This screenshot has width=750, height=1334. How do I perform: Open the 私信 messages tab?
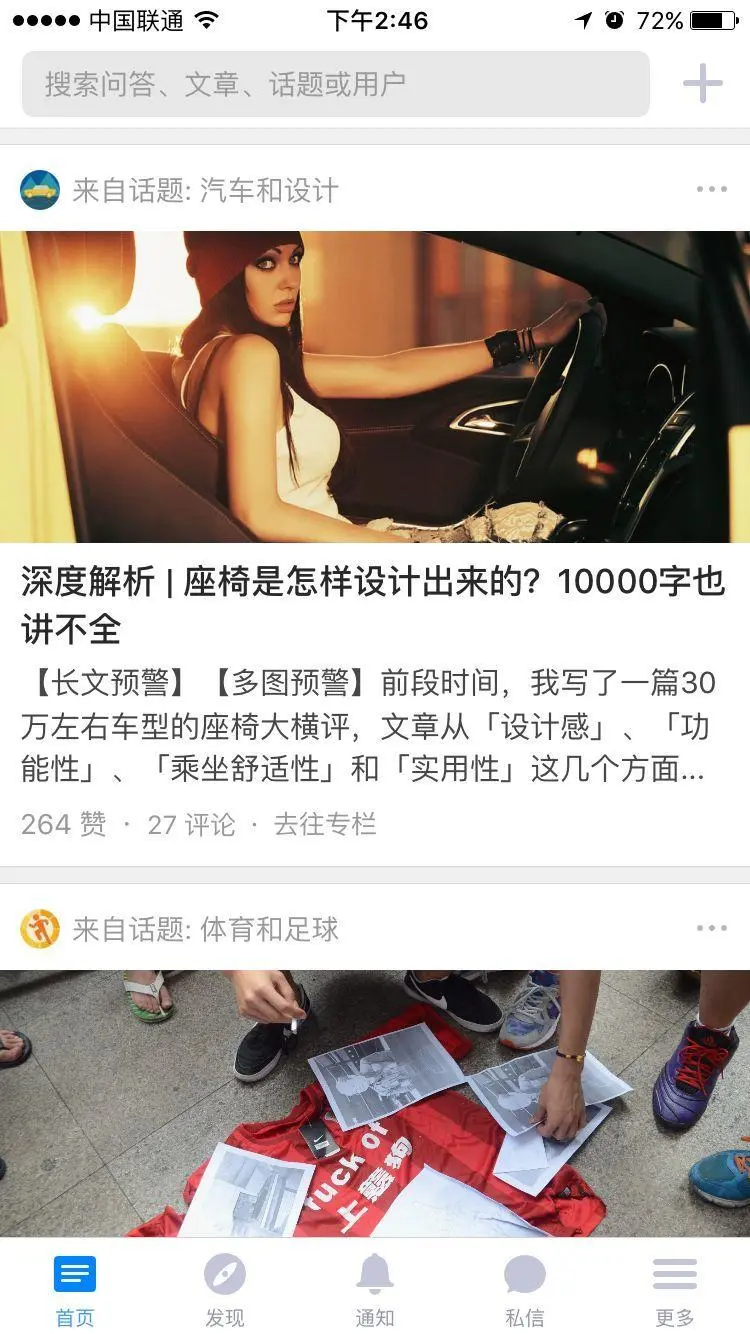coord(525,1290)
